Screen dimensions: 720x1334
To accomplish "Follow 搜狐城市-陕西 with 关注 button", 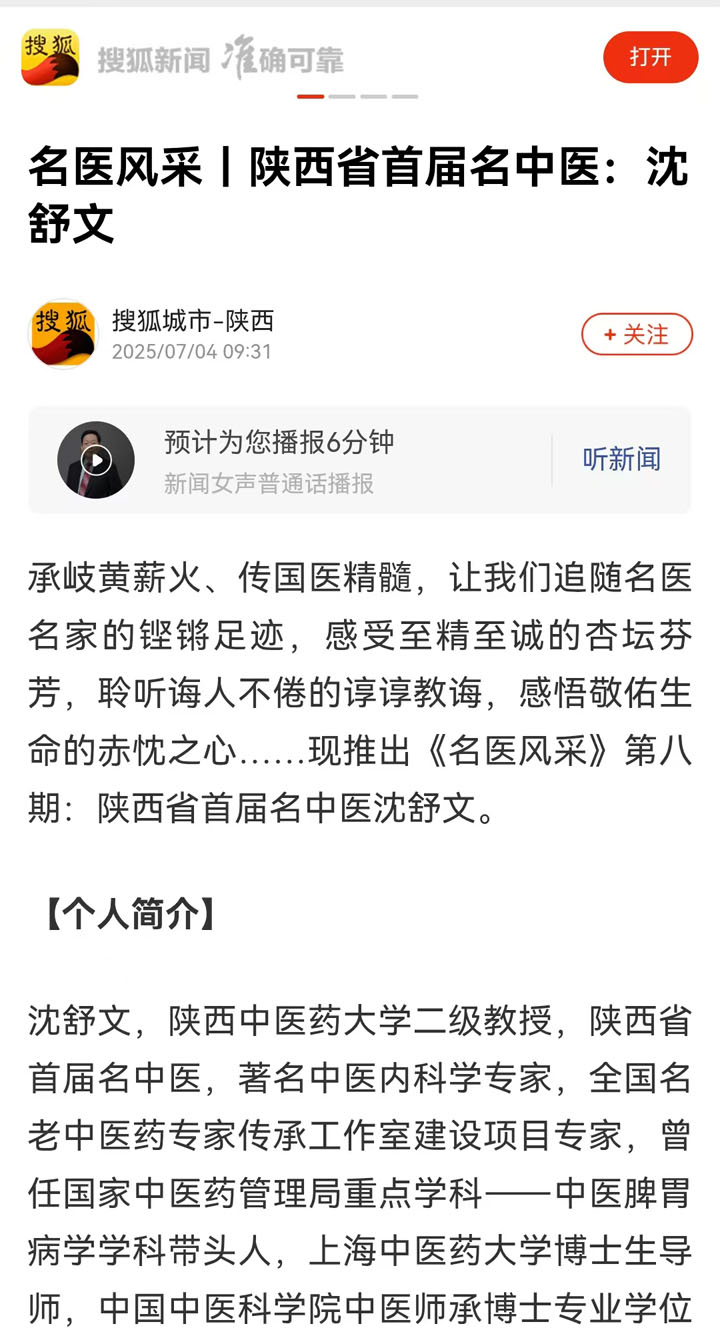I will tap(637, 335).
